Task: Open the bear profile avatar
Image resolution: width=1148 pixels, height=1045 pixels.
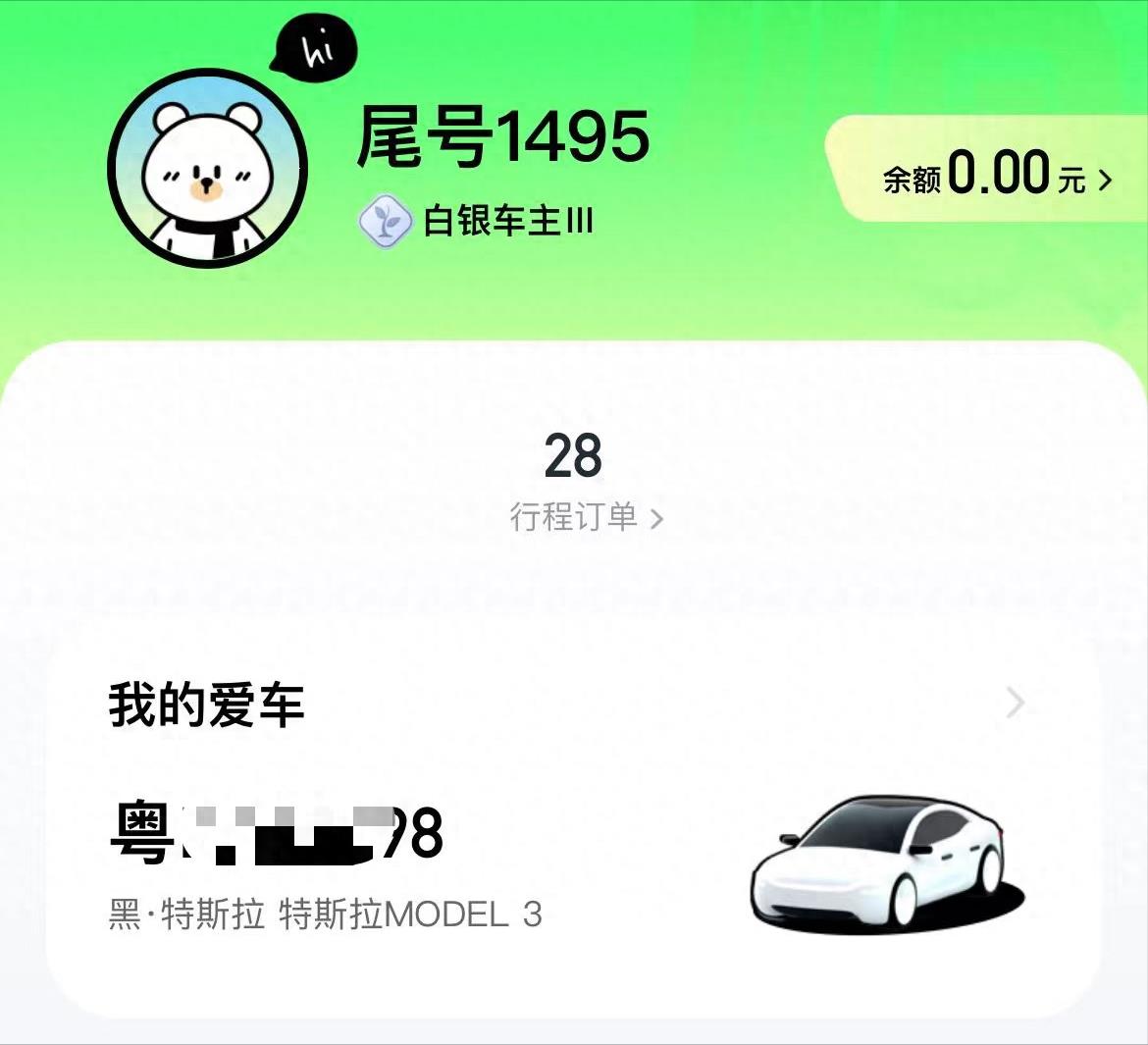Action: [x=207, y=170]
